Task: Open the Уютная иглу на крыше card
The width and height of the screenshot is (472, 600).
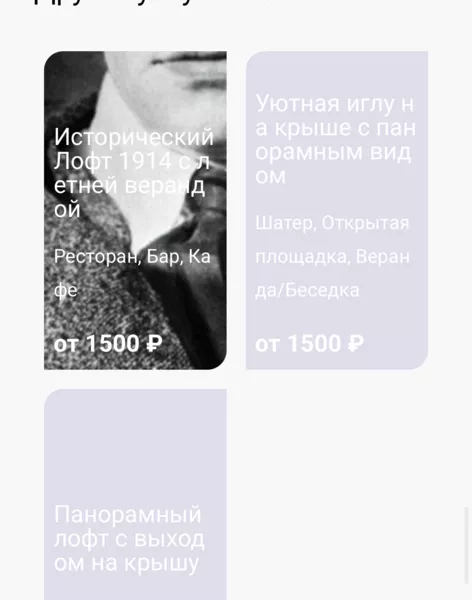Action: (x=337, y=210)
